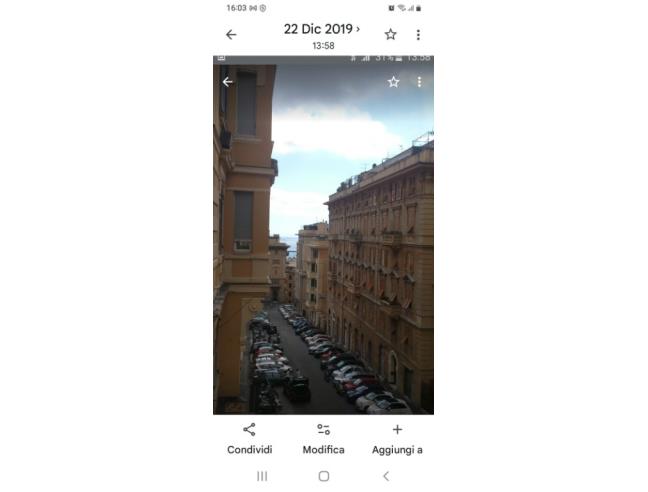Open recent apps from the navigation bar

click(262, 476)
